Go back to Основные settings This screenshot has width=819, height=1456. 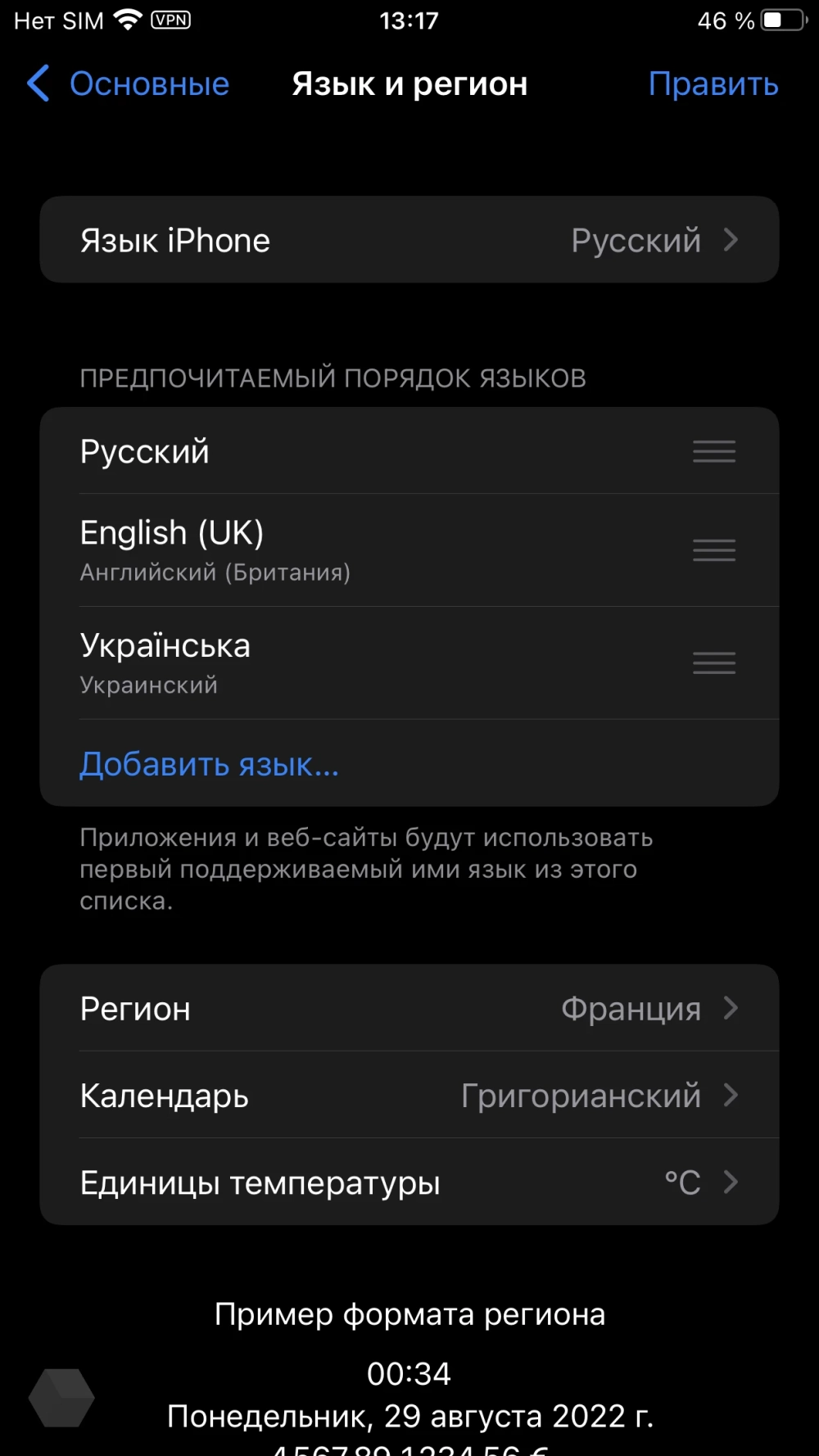point(128,84)
